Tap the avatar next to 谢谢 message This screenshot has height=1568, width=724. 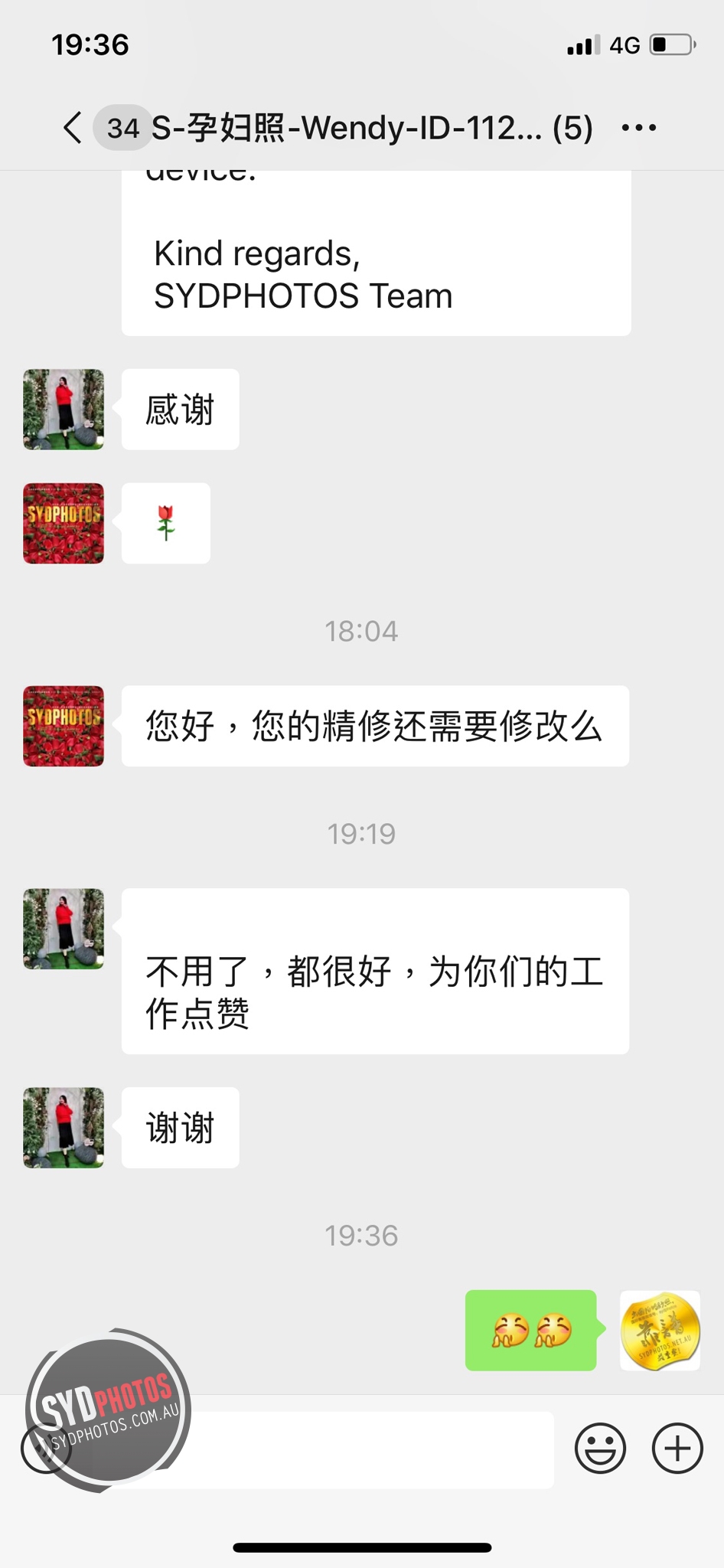[64, 1128]
